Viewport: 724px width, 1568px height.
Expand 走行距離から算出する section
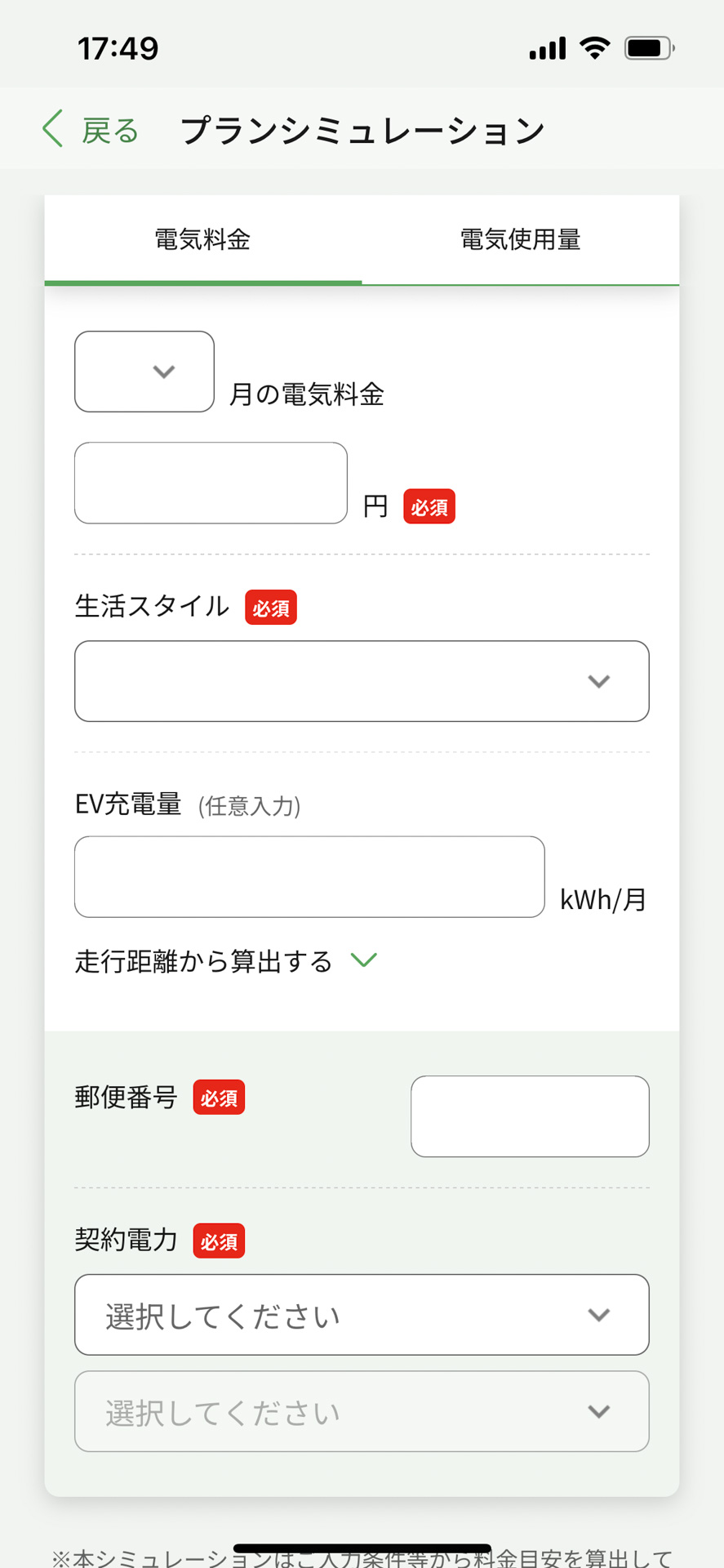coord(202,960)
